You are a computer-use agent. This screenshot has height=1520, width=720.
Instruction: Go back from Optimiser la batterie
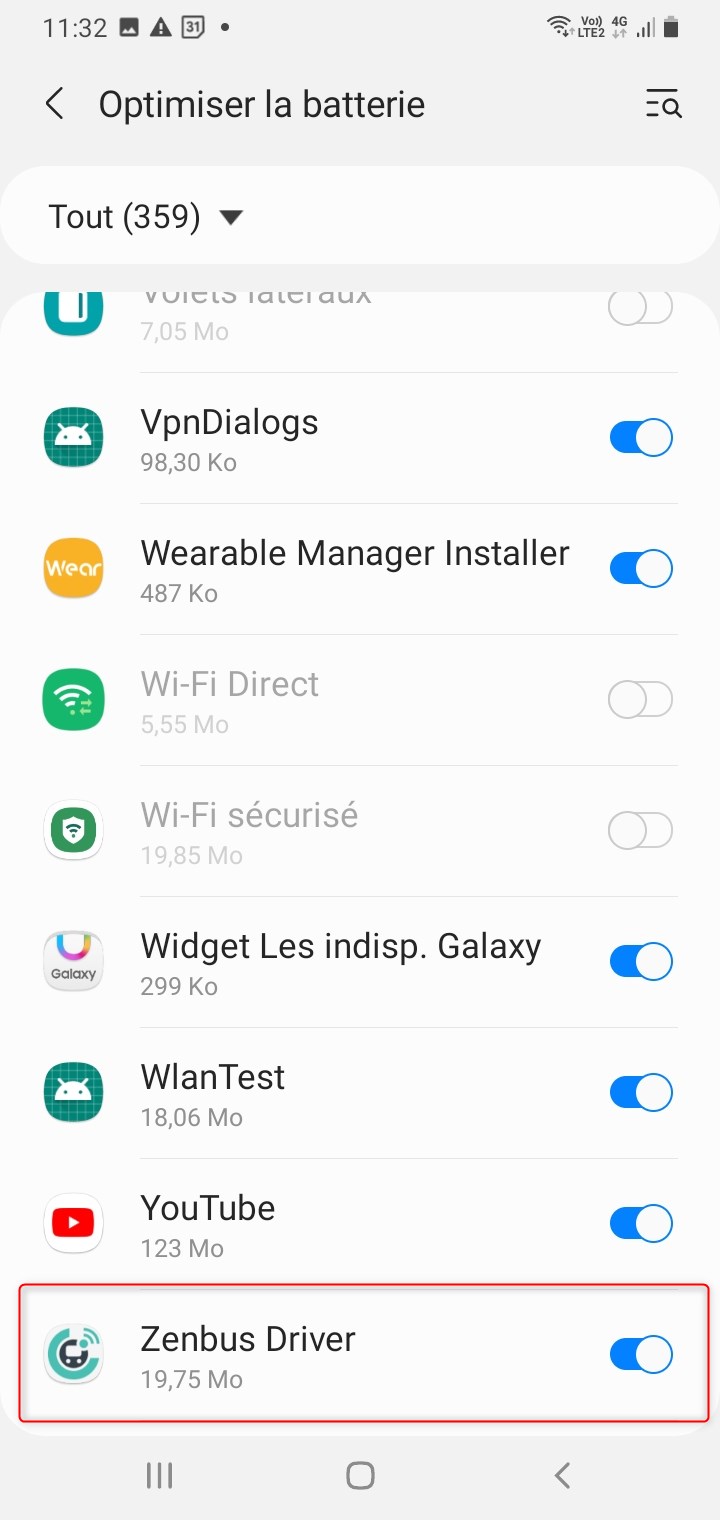click(x=55, y=104)
